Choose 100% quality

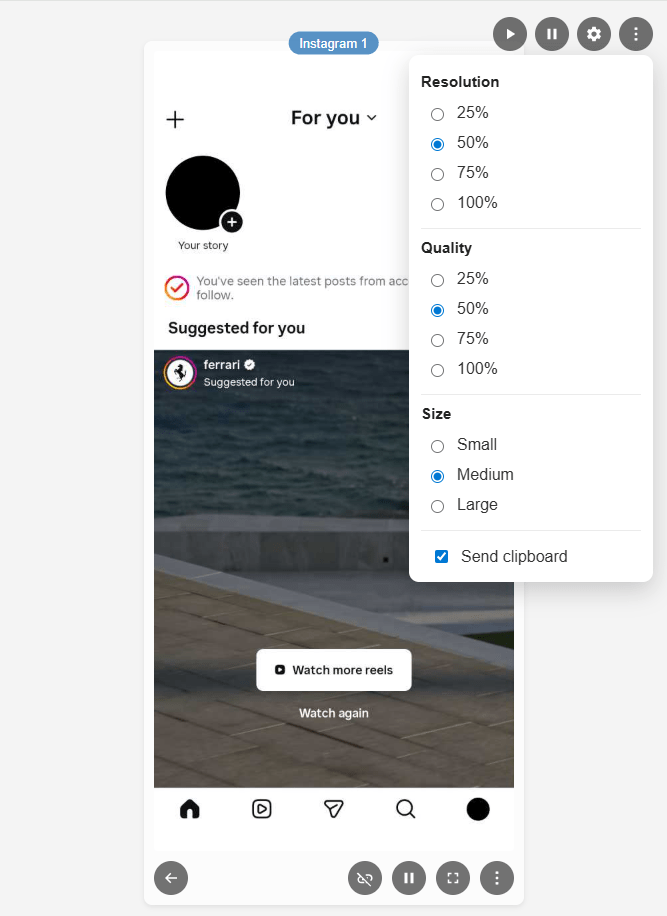click(438, 370)
